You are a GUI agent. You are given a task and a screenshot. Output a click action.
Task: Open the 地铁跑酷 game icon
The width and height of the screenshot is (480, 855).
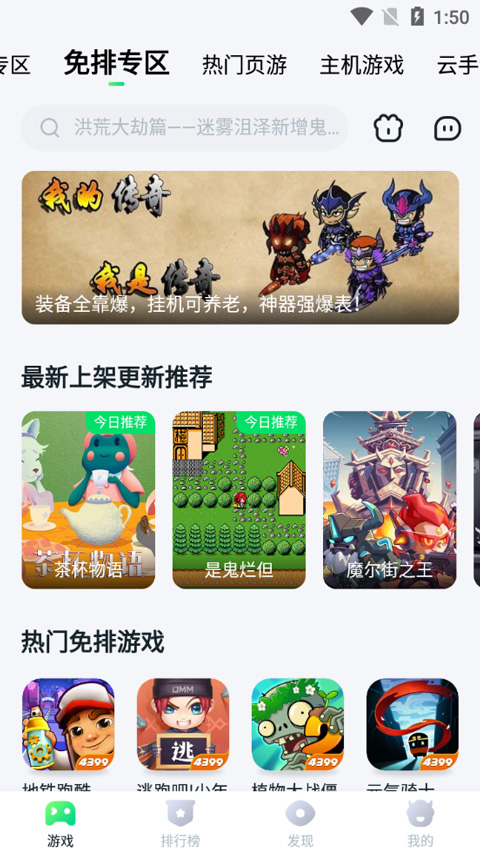pyautogui.click(x=68, y=724)
